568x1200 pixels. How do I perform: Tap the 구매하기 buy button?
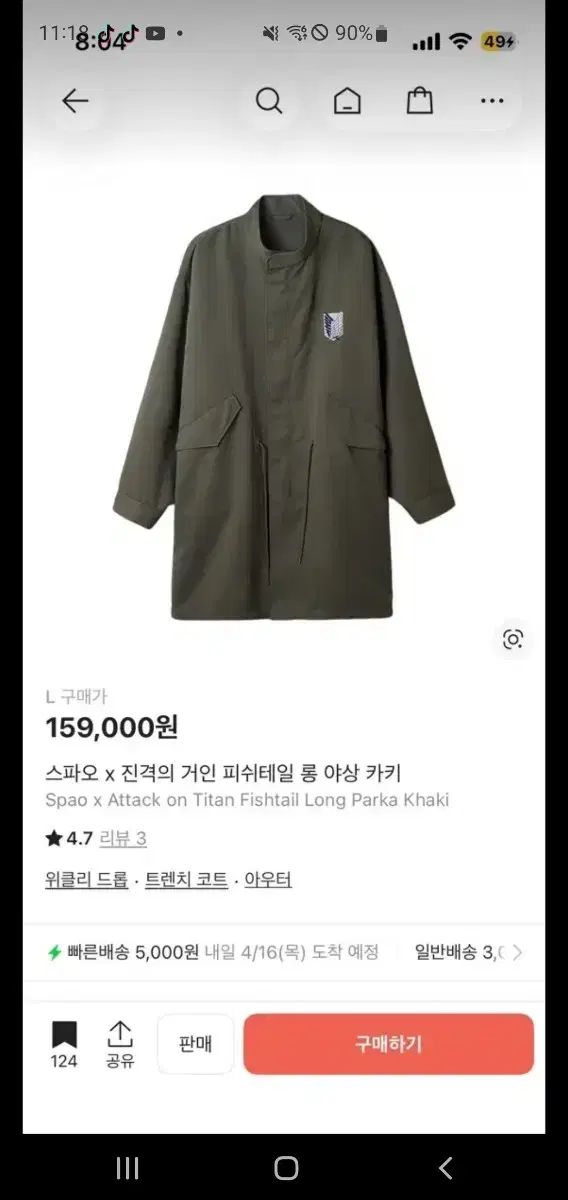pos(389,1044)
